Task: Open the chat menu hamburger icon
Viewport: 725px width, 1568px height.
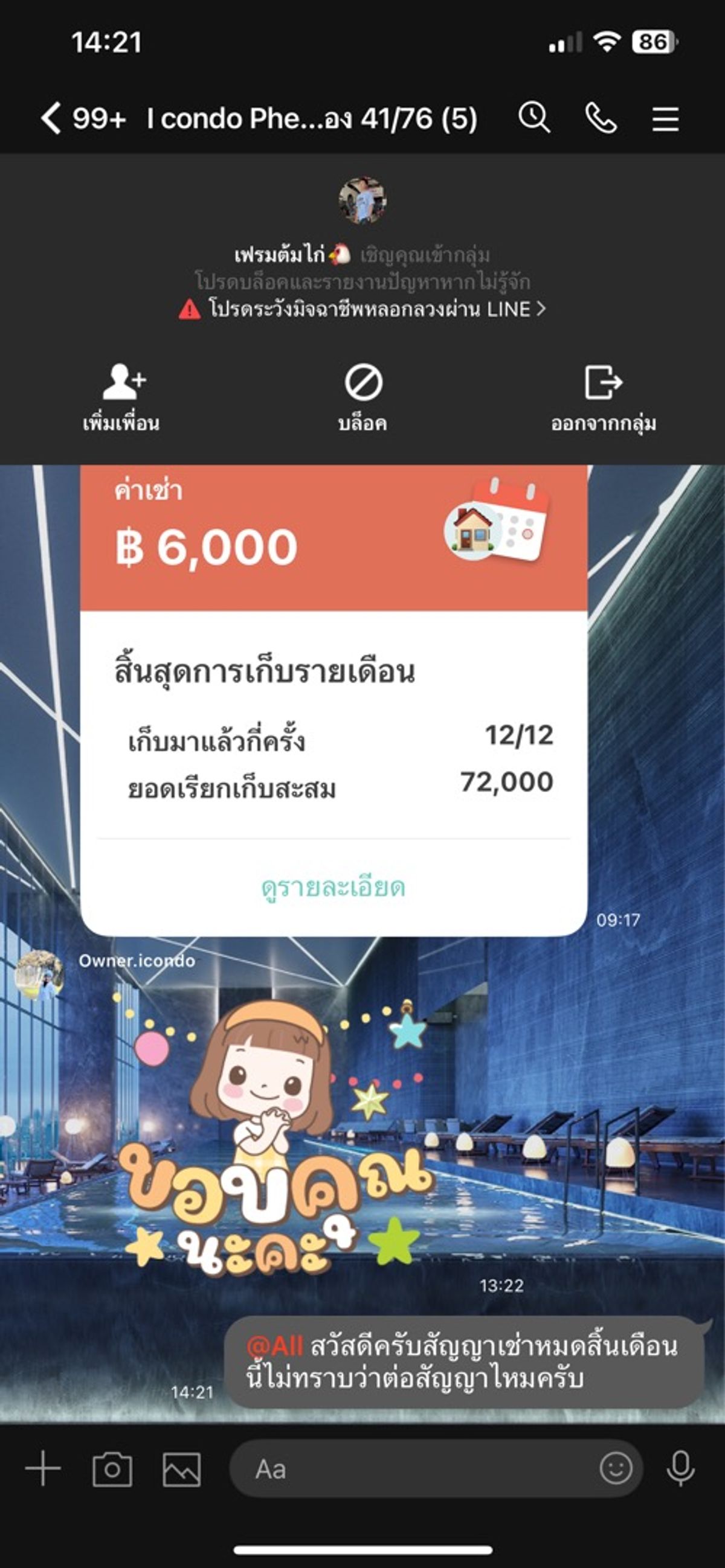Action: [665, 118]
